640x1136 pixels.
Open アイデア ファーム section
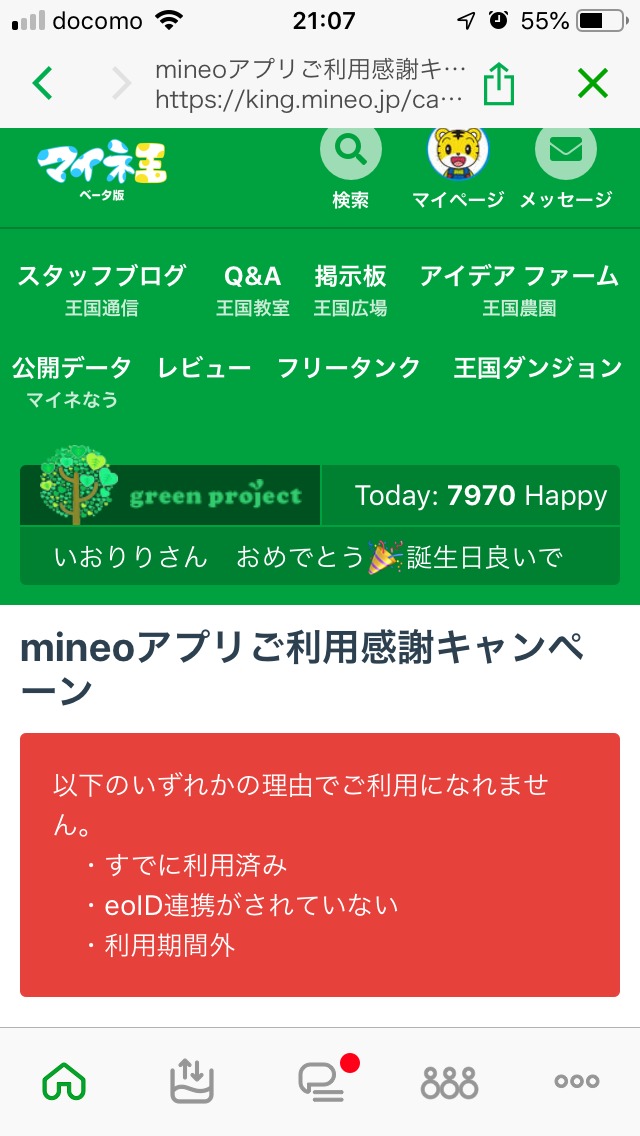pos(518,288)
